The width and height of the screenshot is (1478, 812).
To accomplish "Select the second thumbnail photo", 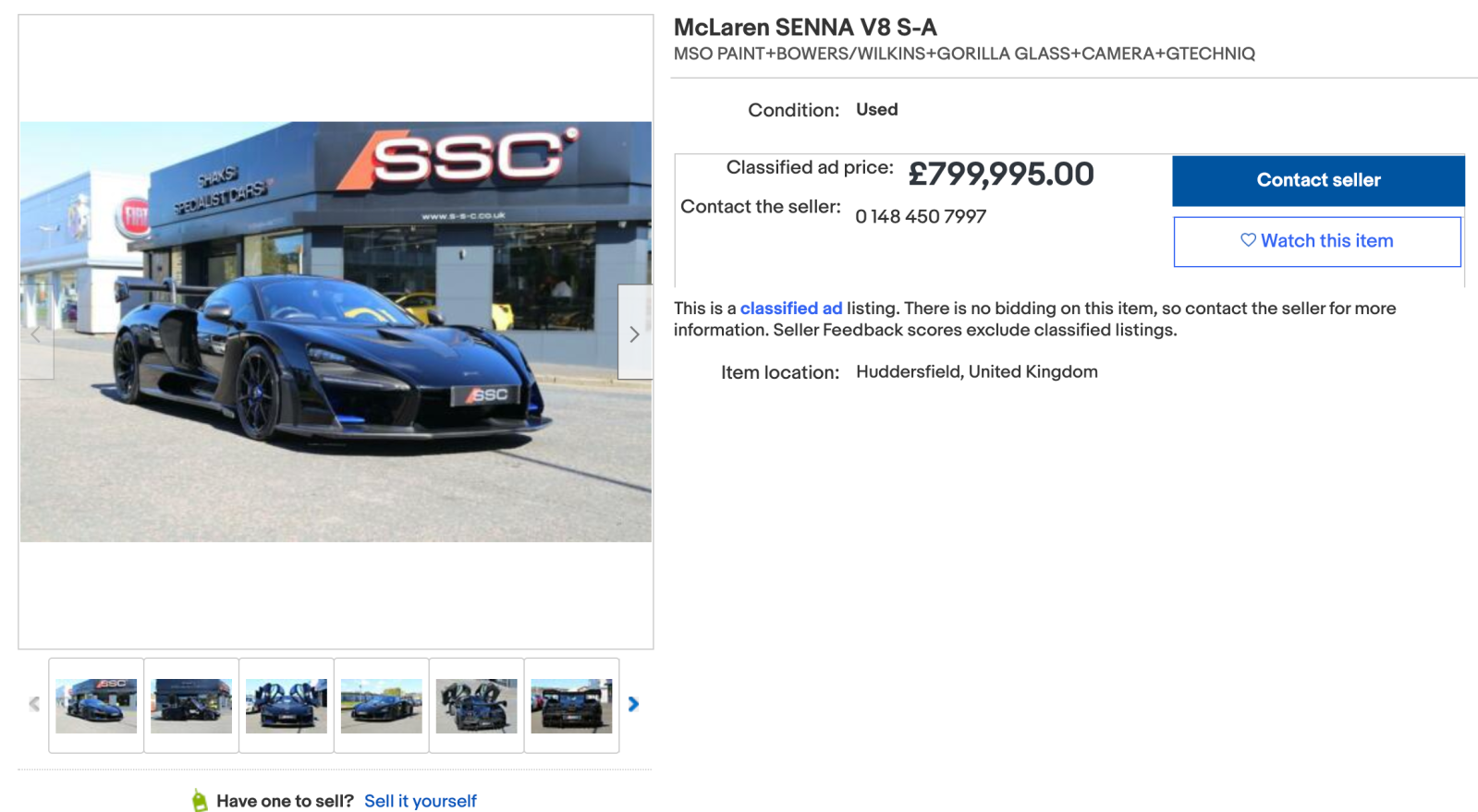I will tap(191, 706).
